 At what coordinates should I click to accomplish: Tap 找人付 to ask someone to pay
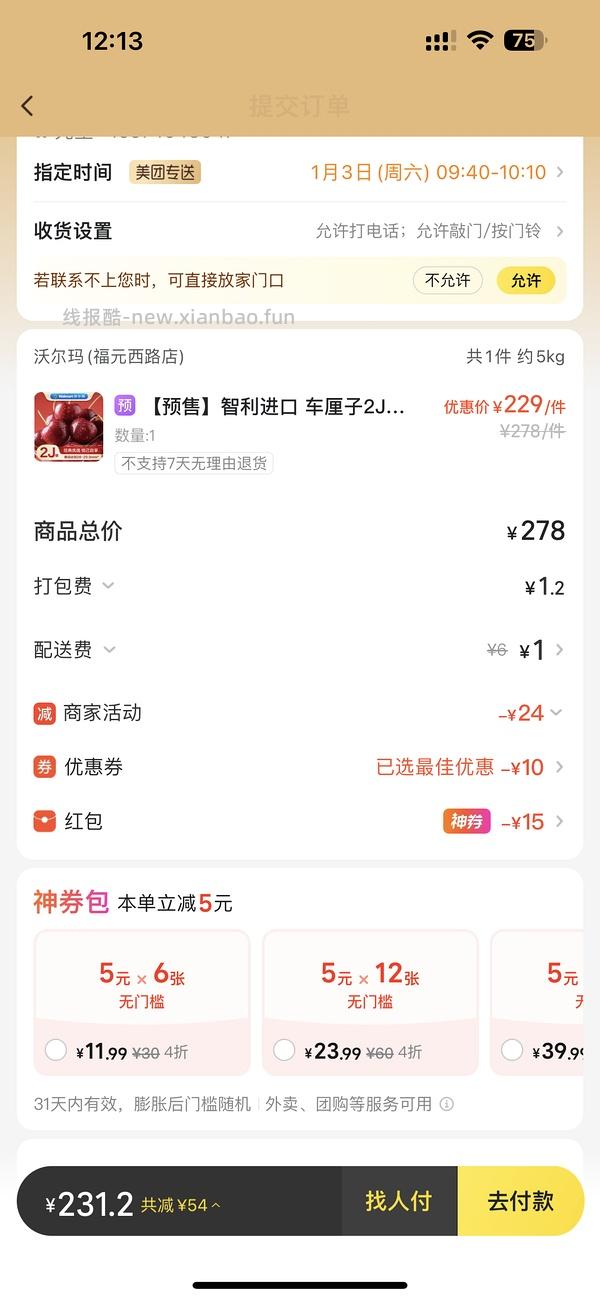tap(399, 1201)
